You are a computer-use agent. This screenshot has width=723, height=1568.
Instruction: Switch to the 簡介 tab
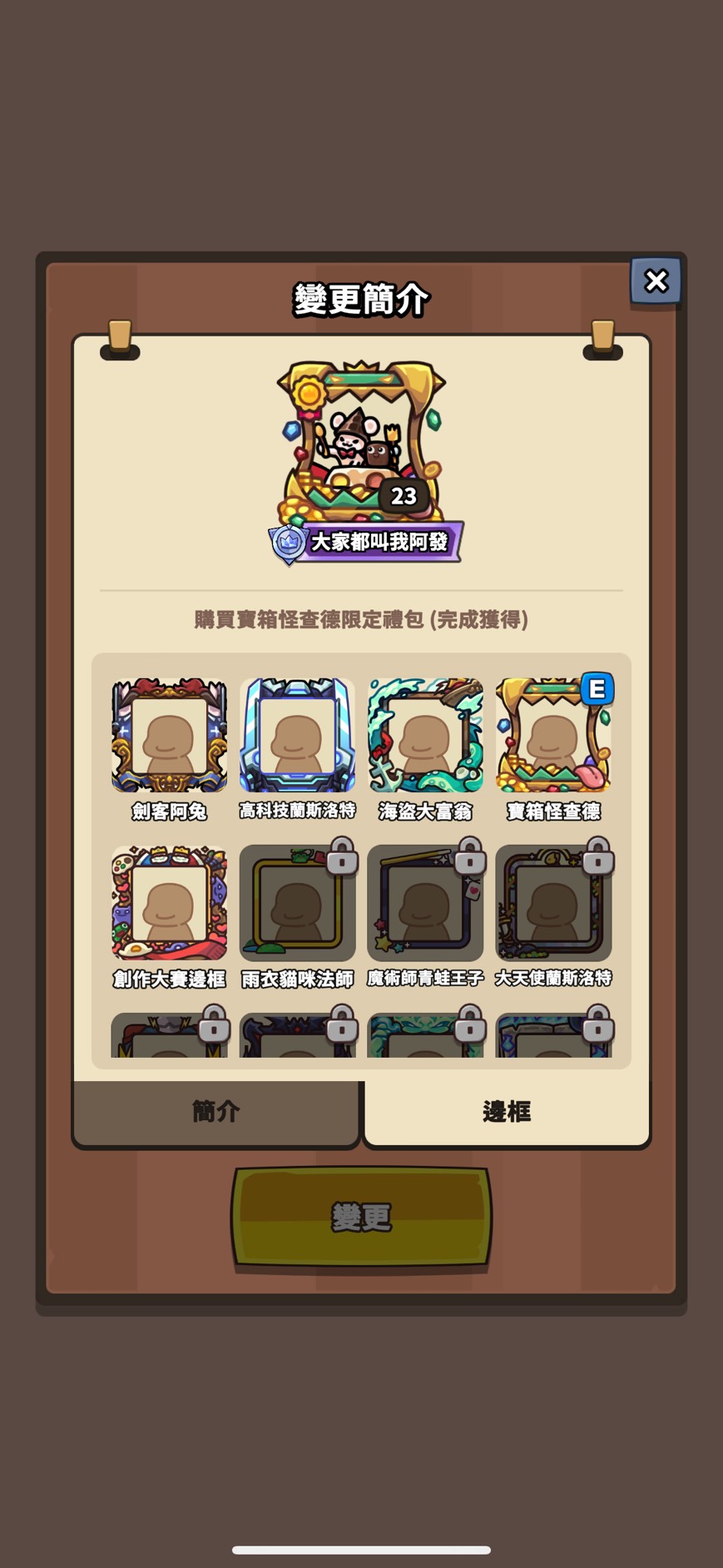215,1111
